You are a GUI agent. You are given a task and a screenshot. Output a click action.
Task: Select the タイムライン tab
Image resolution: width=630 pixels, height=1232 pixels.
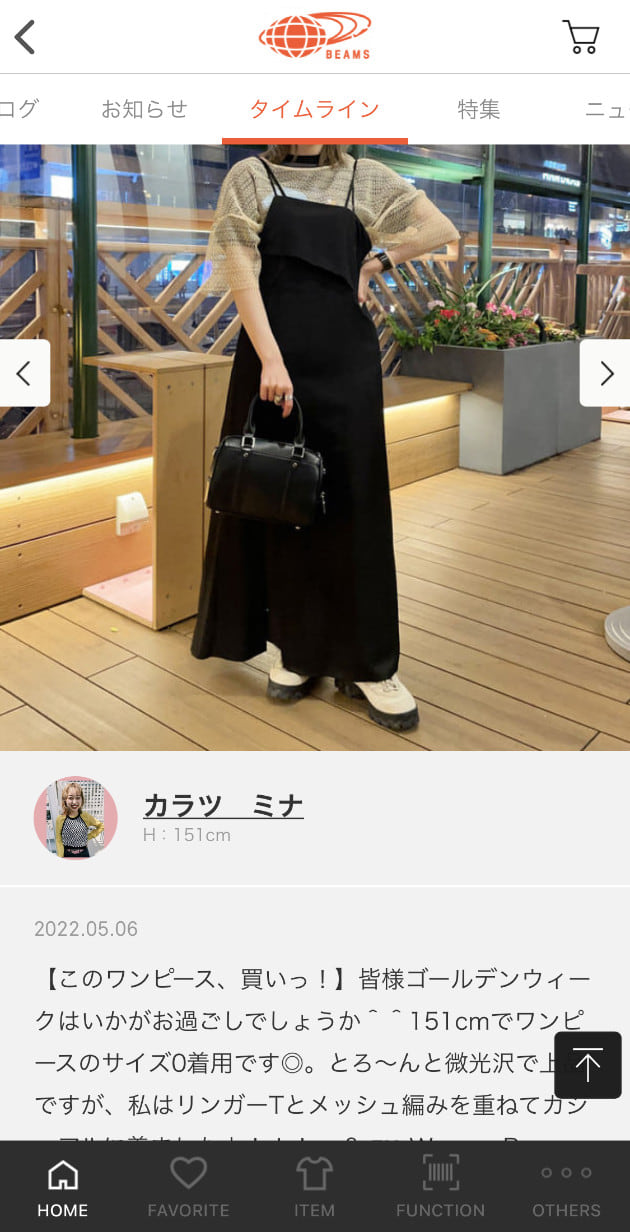(314, 109)
